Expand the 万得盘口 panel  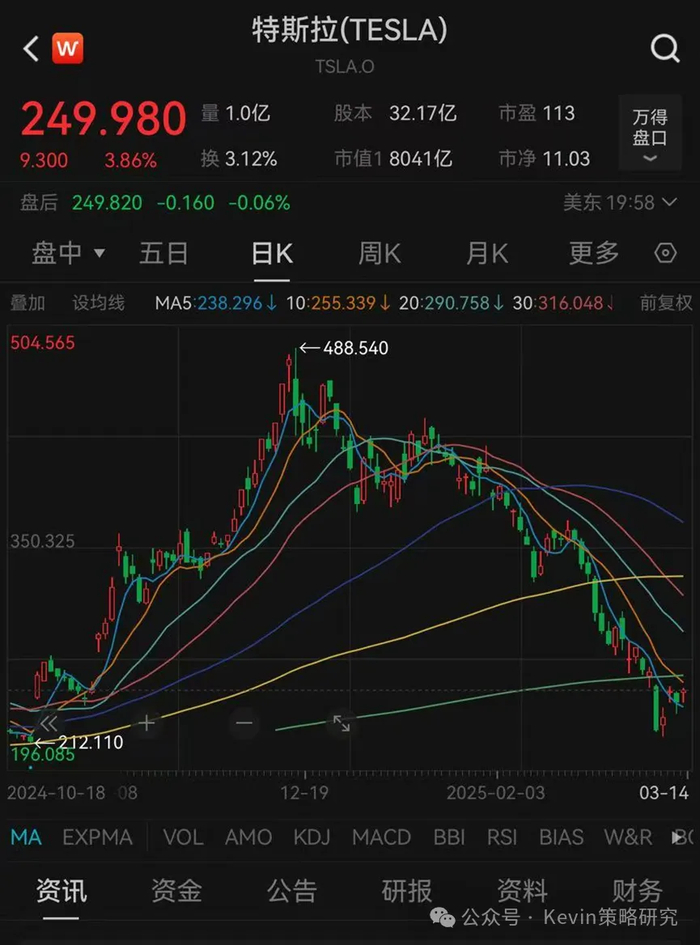tap(650, 135)
